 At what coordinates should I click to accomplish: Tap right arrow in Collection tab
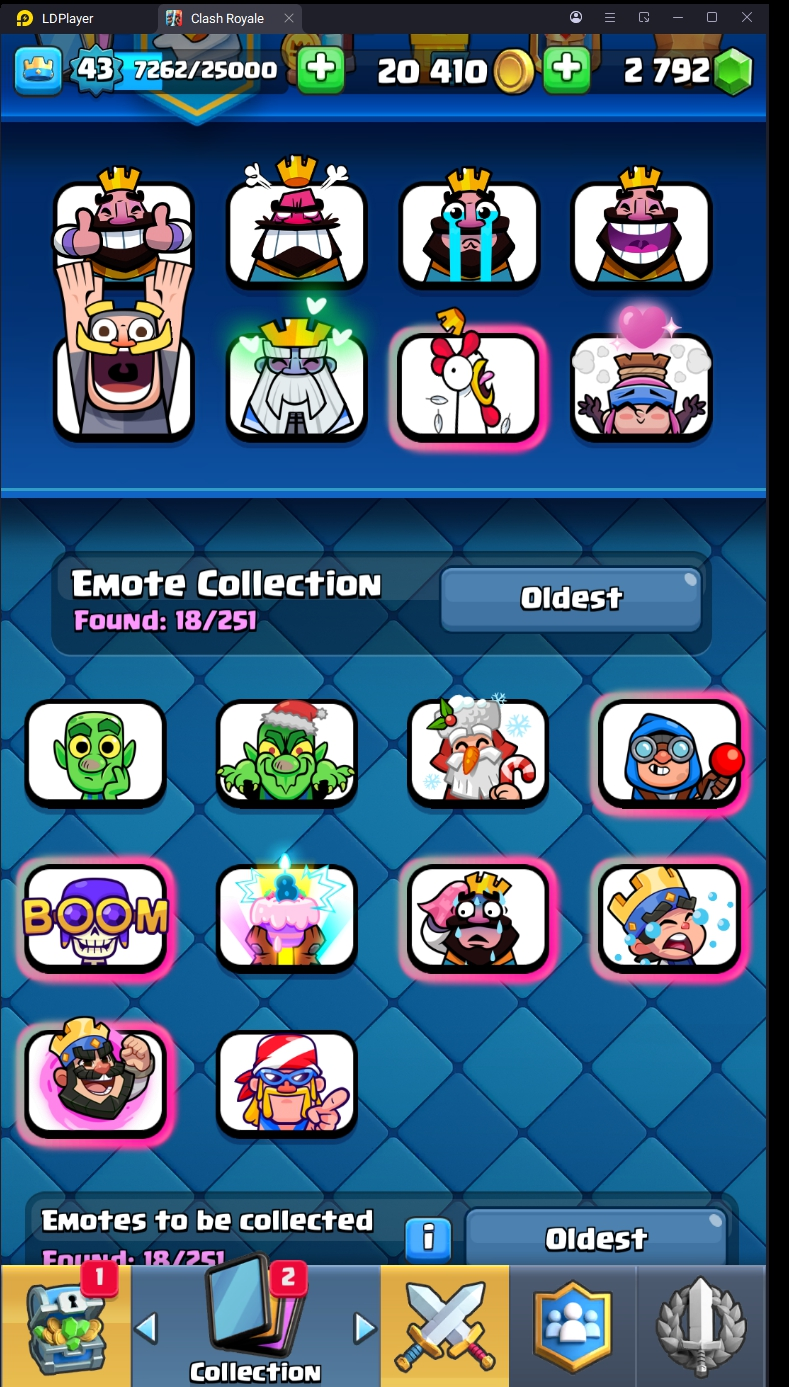(x=365, y=1327)
